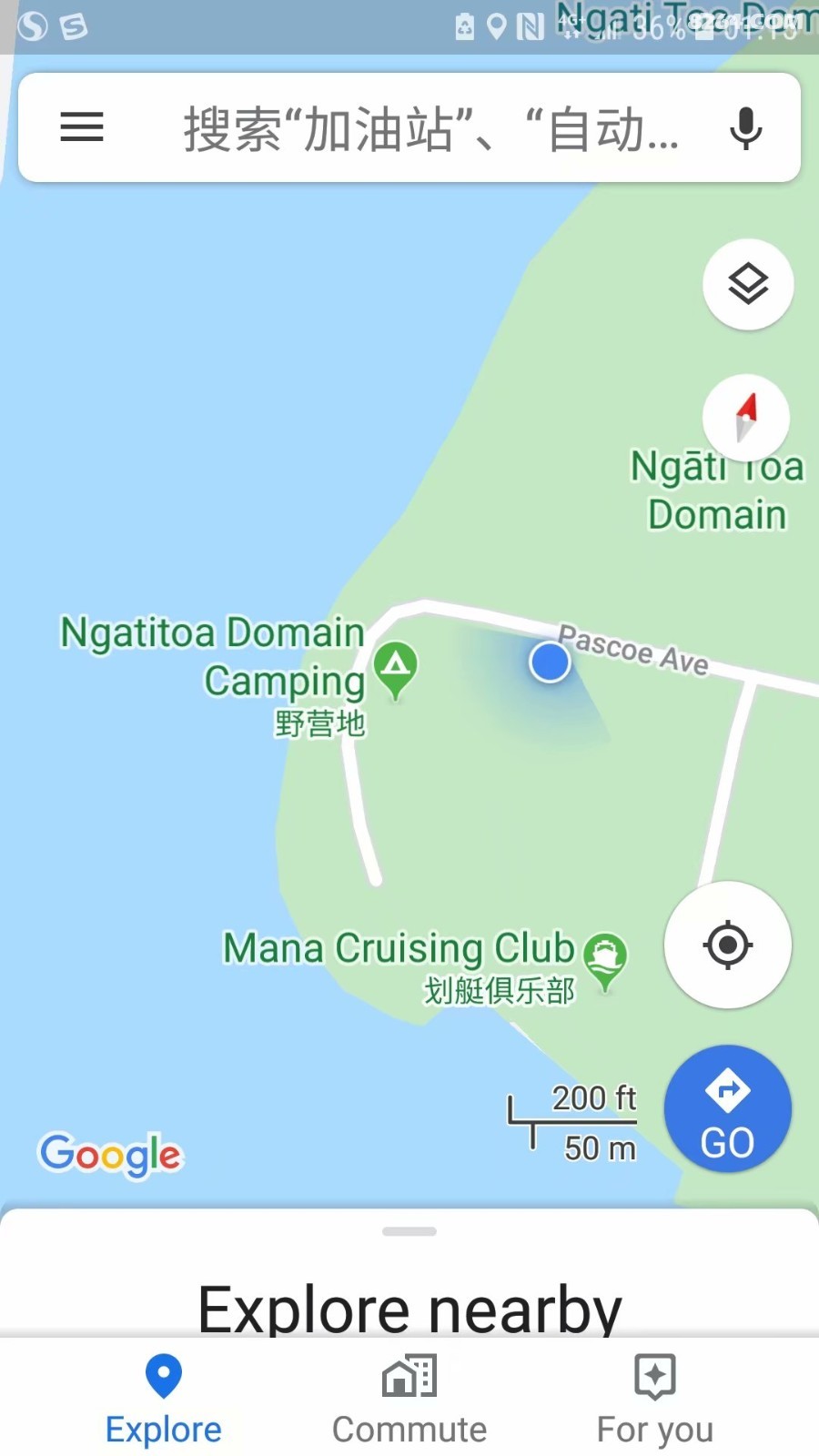
Task: Switch to the For you tab
Action: [655, 1400]
